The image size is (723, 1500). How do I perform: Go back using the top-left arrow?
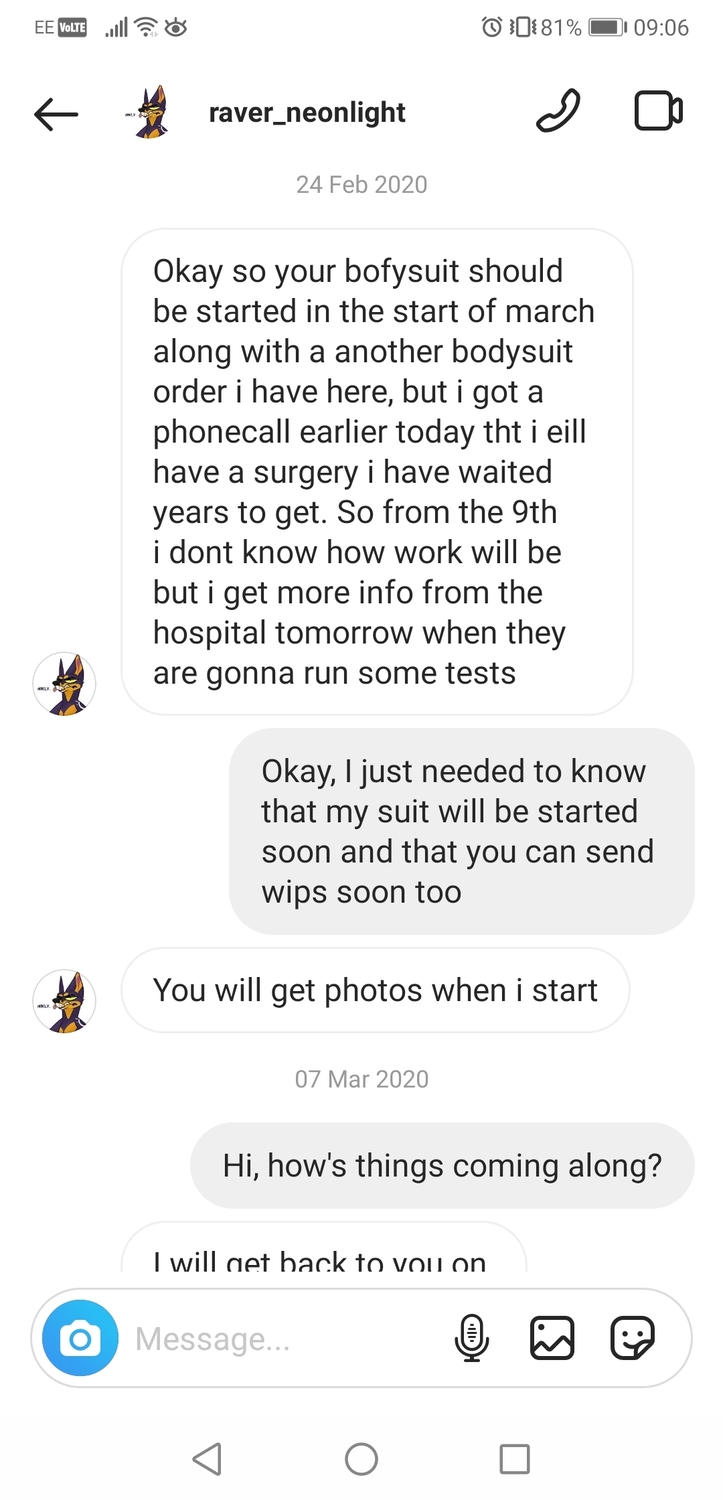pos(56,114)
